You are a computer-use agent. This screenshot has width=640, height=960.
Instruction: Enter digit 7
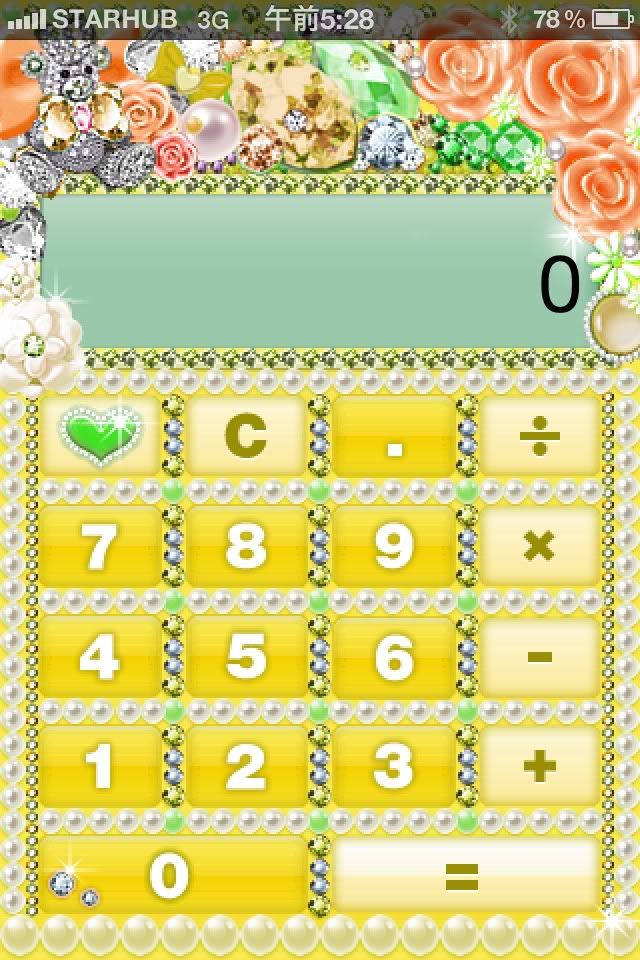(99, 546)
